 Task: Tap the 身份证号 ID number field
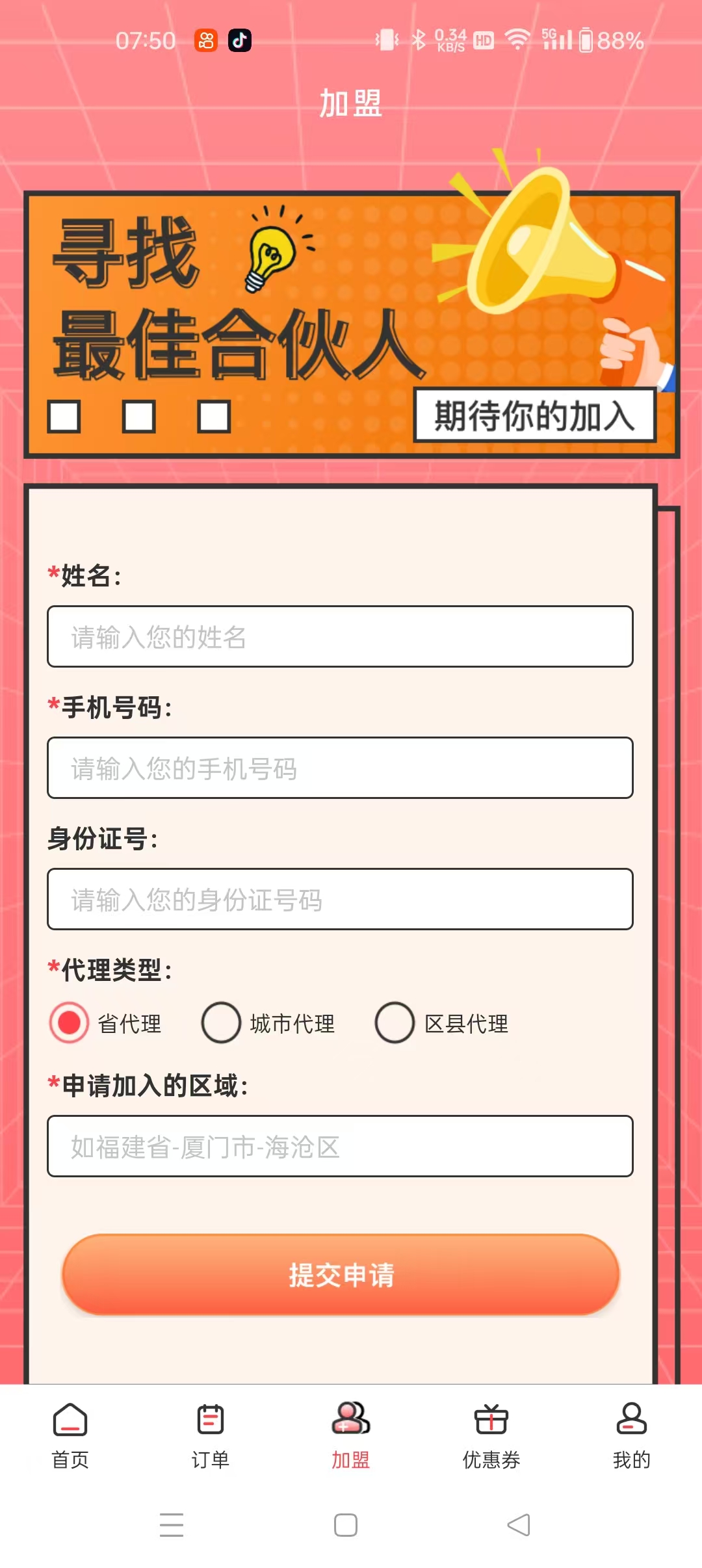[340, 899]
